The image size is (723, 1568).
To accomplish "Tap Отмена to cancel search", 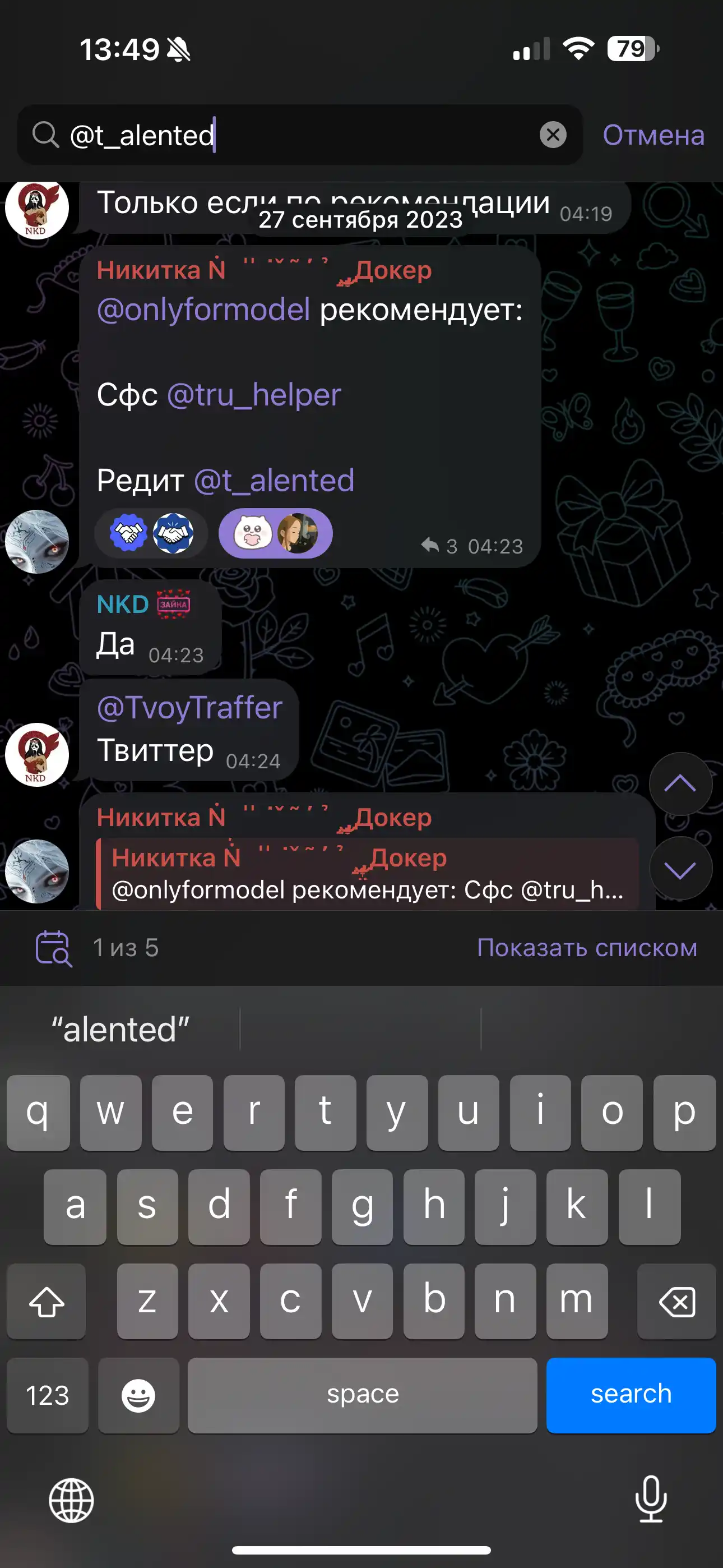I will coord(653,135).
